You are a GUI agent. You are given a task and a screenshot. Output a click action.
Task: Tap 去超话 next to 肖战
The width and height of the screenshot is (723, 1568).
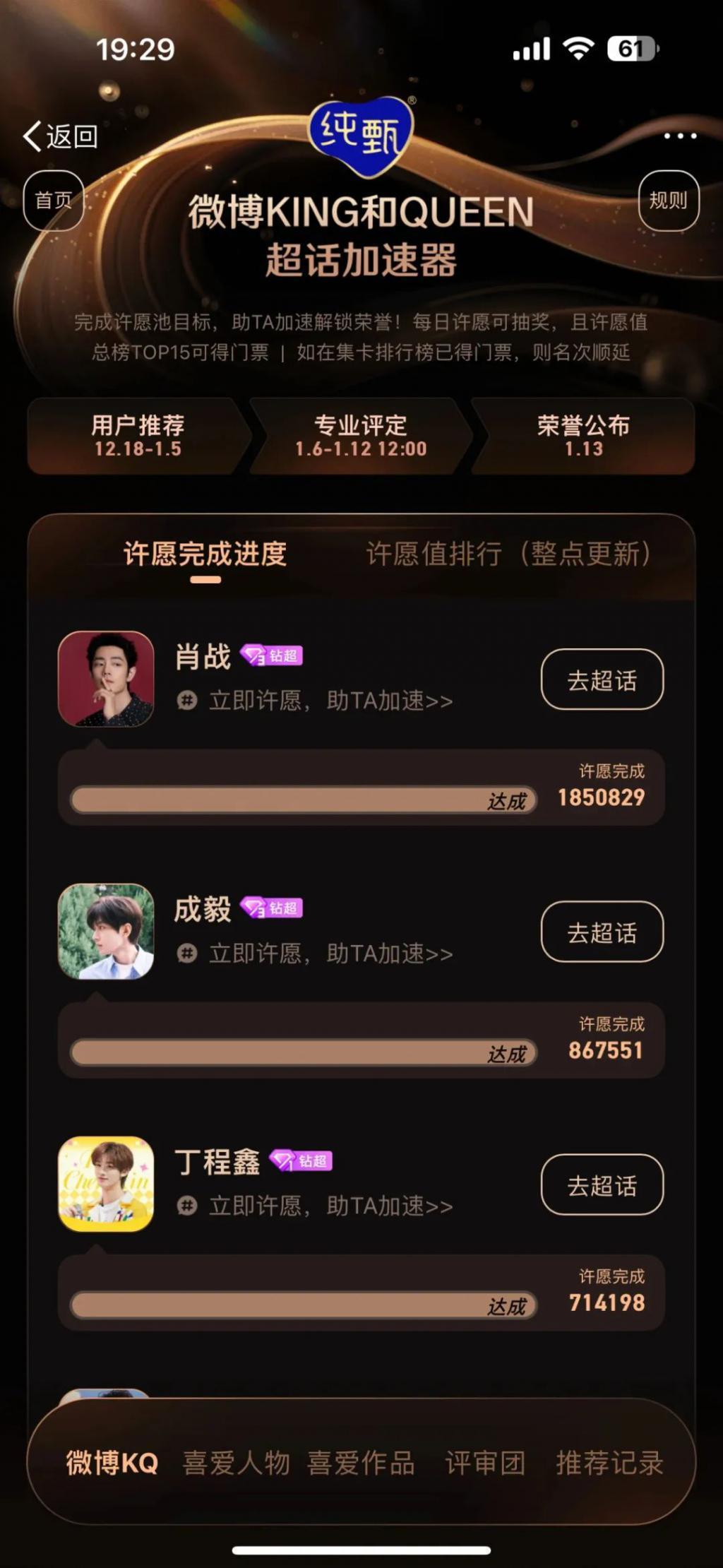click(x=601, y=679)
